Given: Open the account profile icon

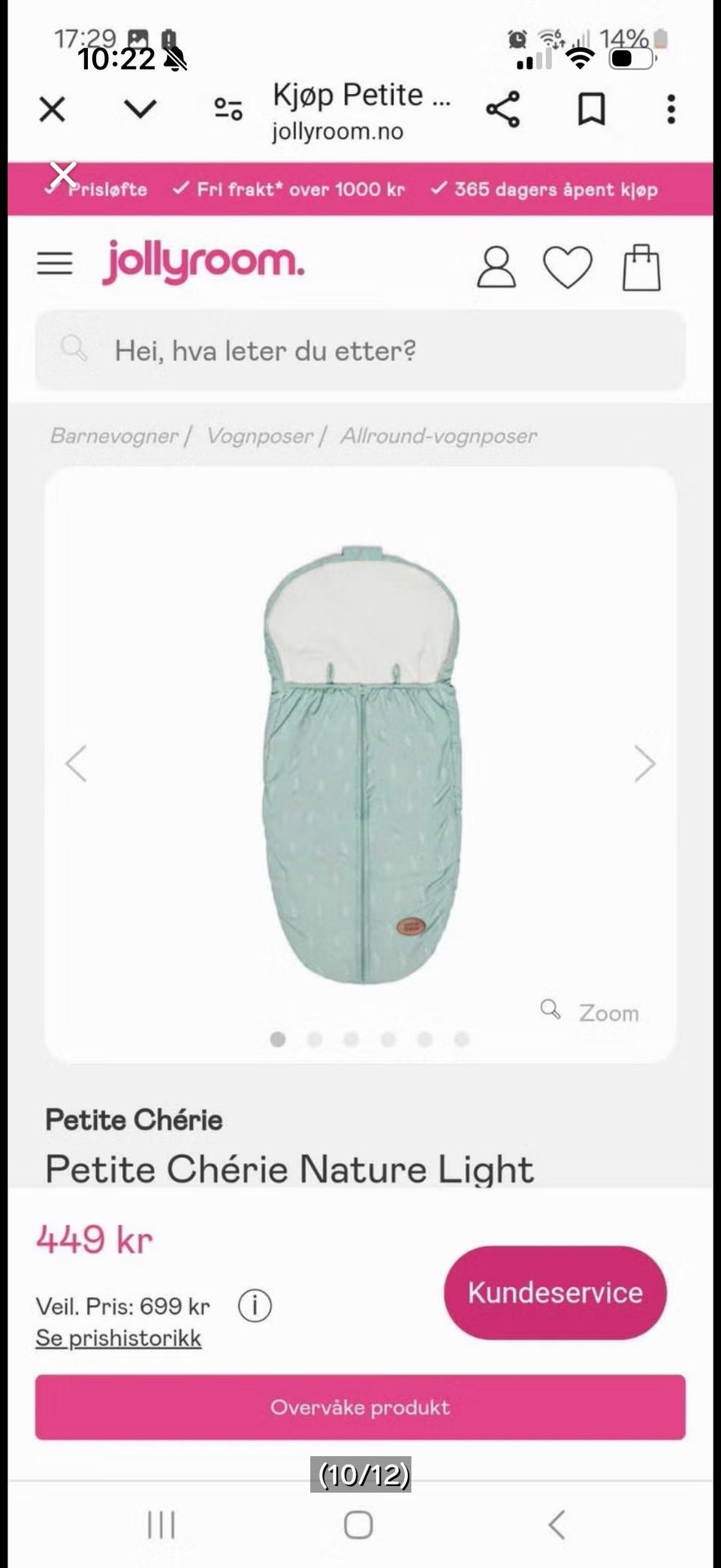Looking at the screenshot, I should tap(496, 267).
